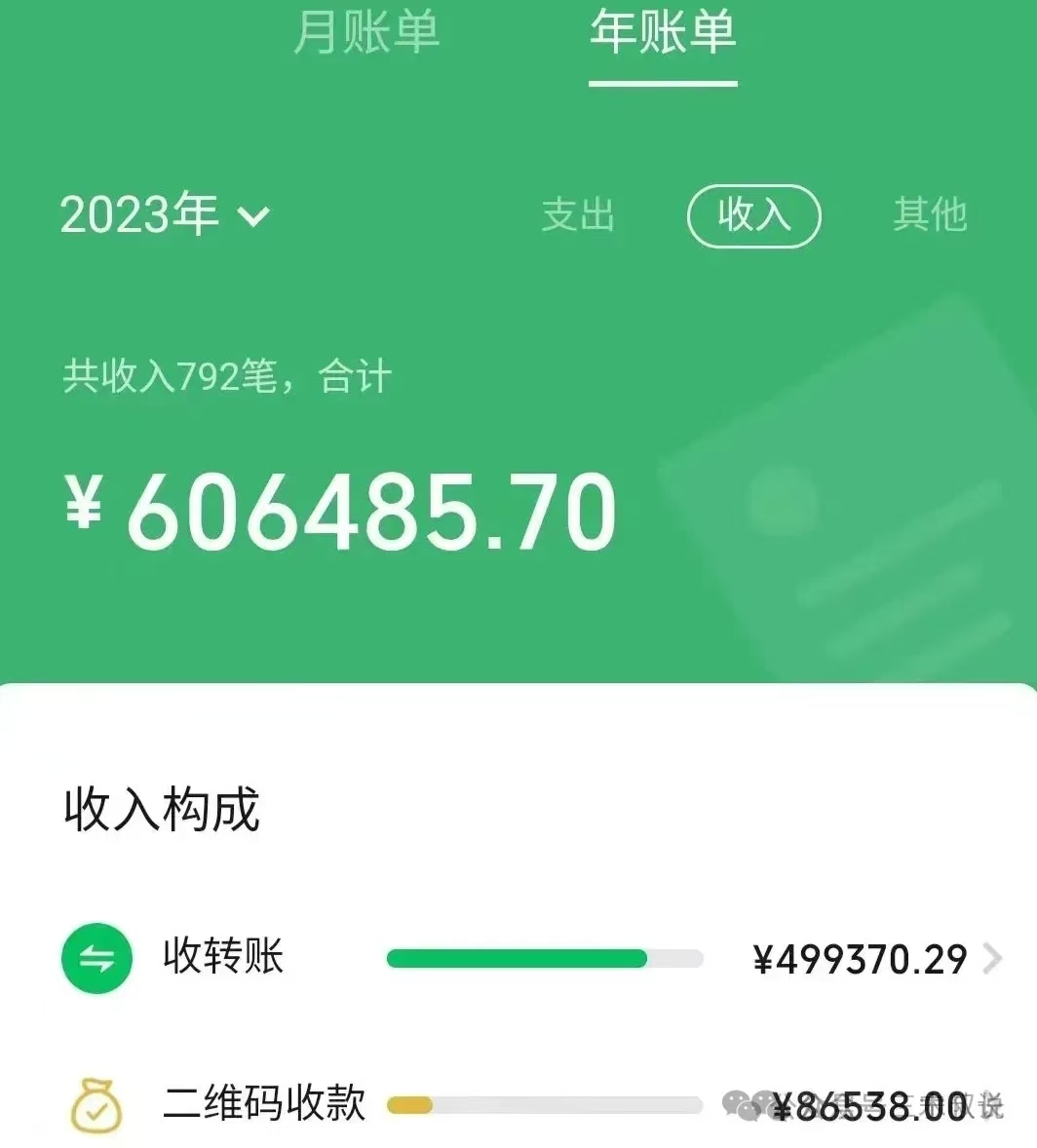Switch to the 月账单 tab

pos(366,34)
